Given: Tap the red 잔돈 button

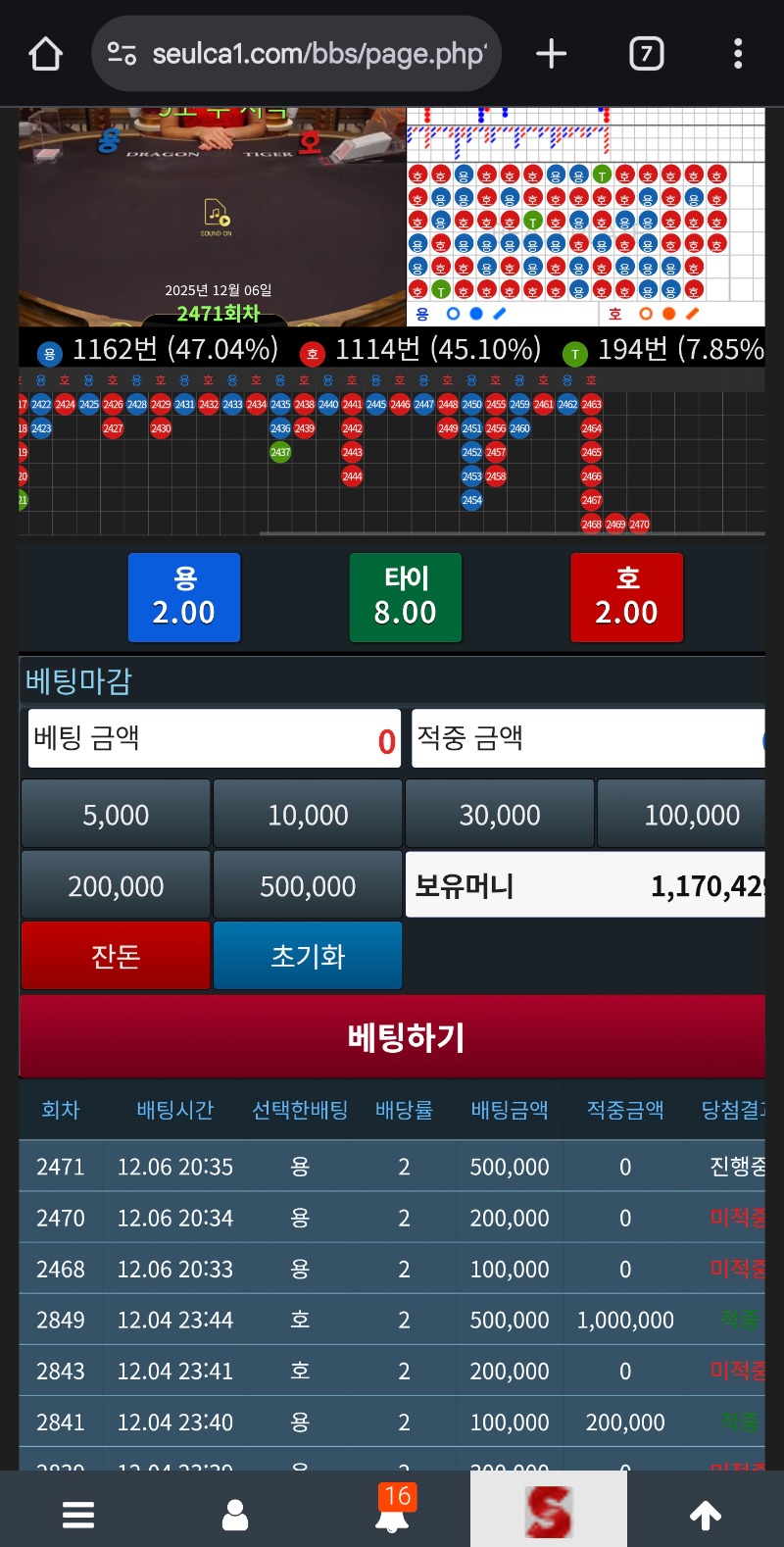Looking at the screenshot, I should (x=116, y=956).
